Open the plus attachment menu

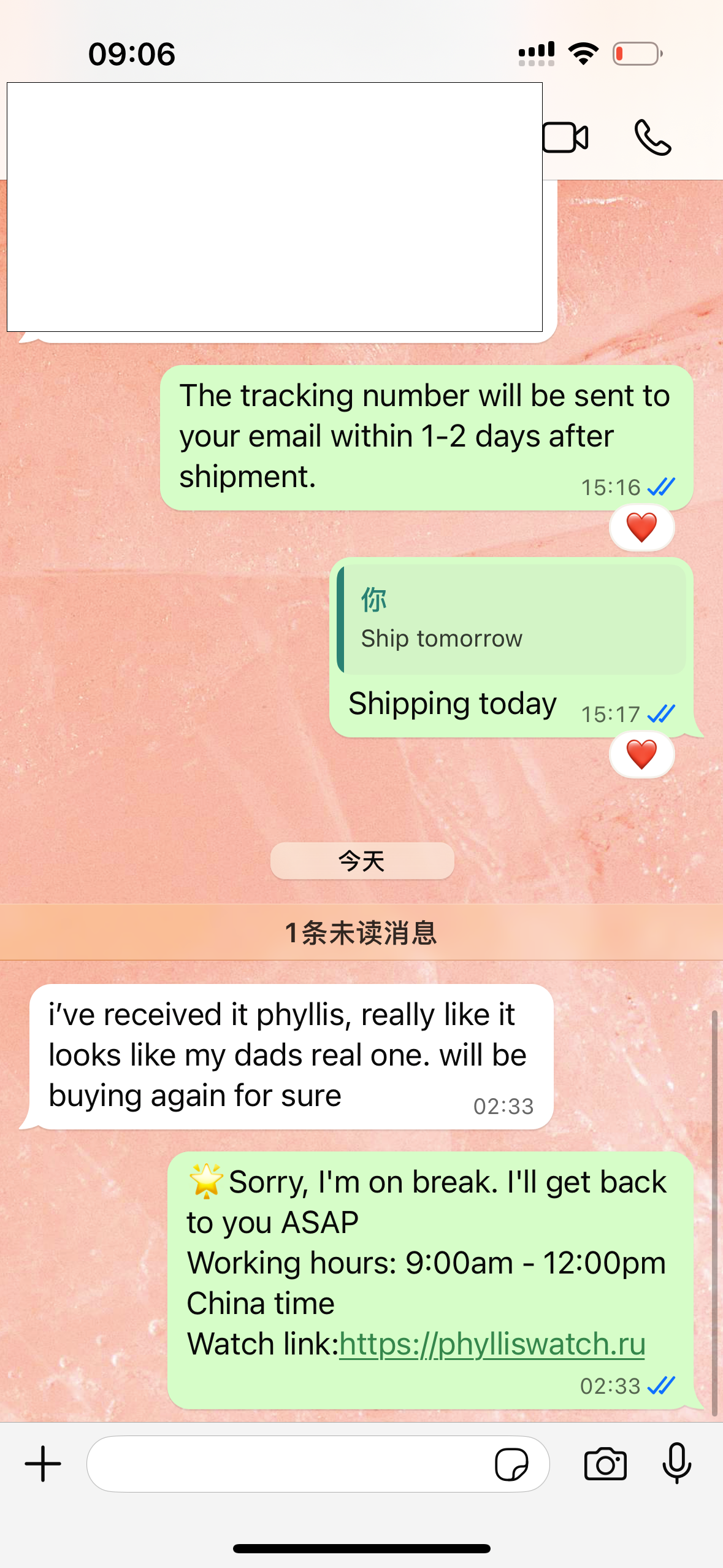[43, 1464]
